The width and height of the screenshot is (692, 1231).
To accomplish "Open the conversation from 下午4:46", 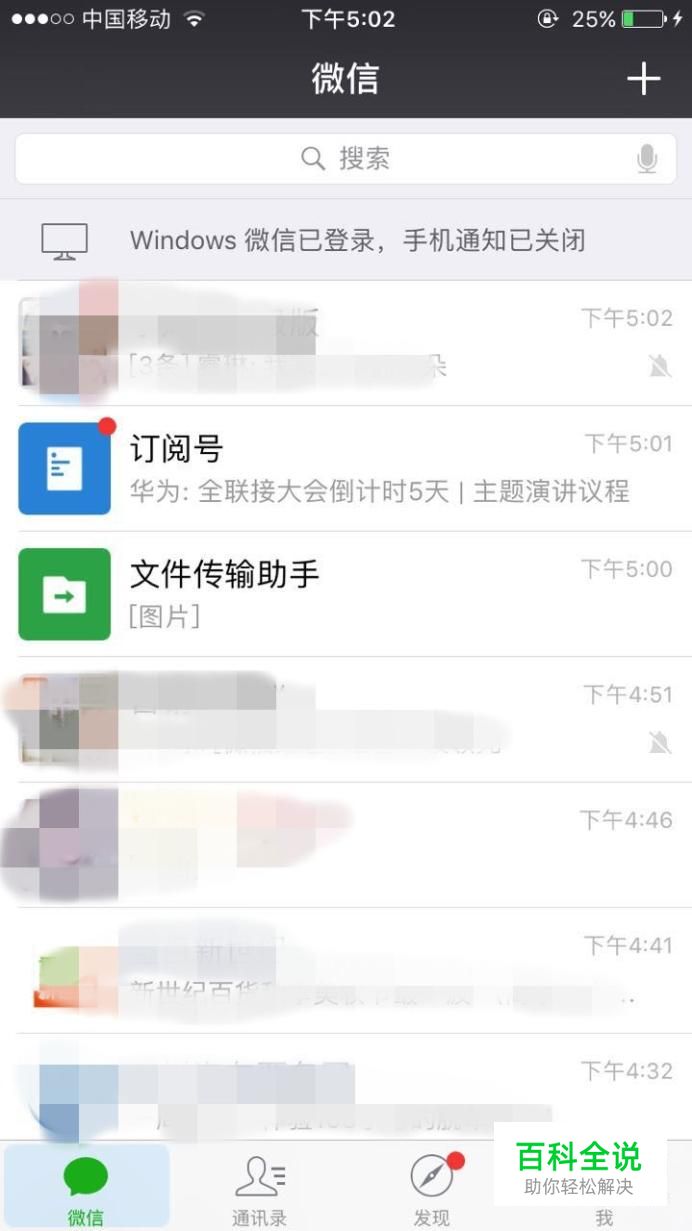I will click(346, 845).
